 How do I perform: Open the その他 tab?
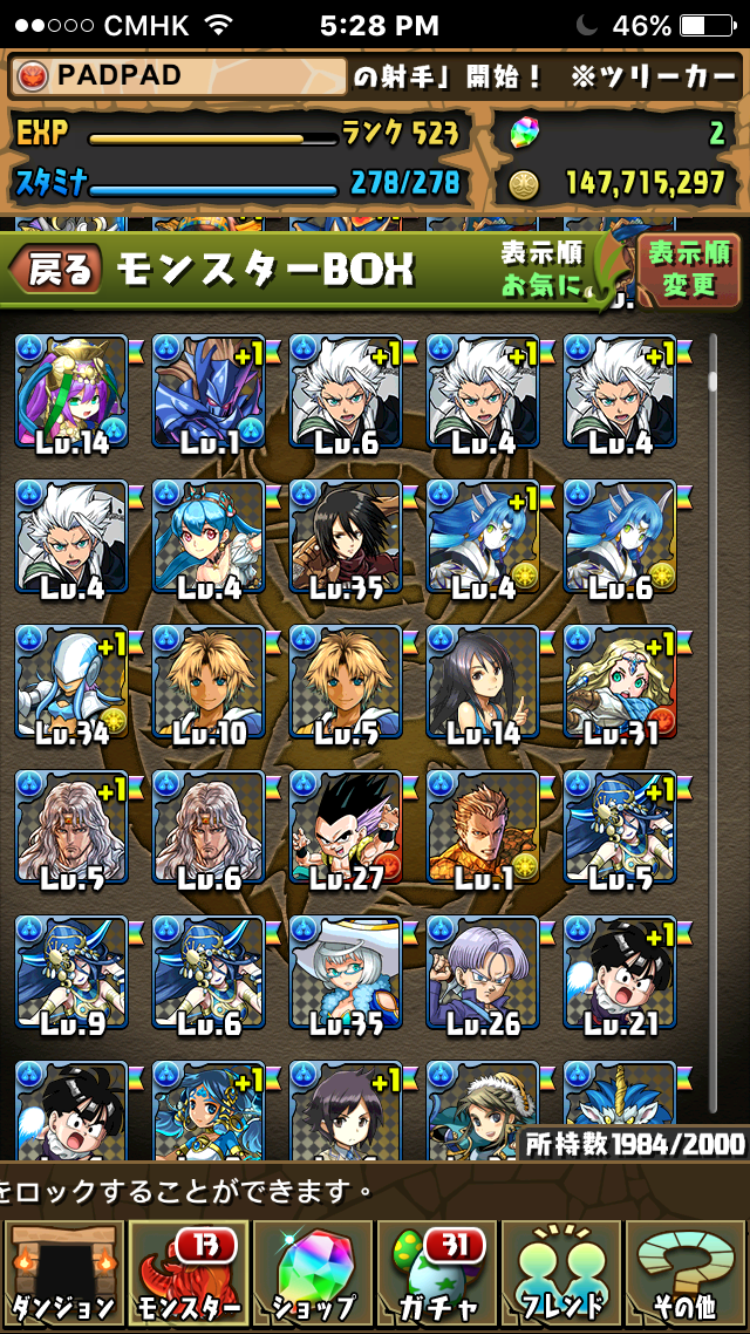click(x=688, y=1275)
